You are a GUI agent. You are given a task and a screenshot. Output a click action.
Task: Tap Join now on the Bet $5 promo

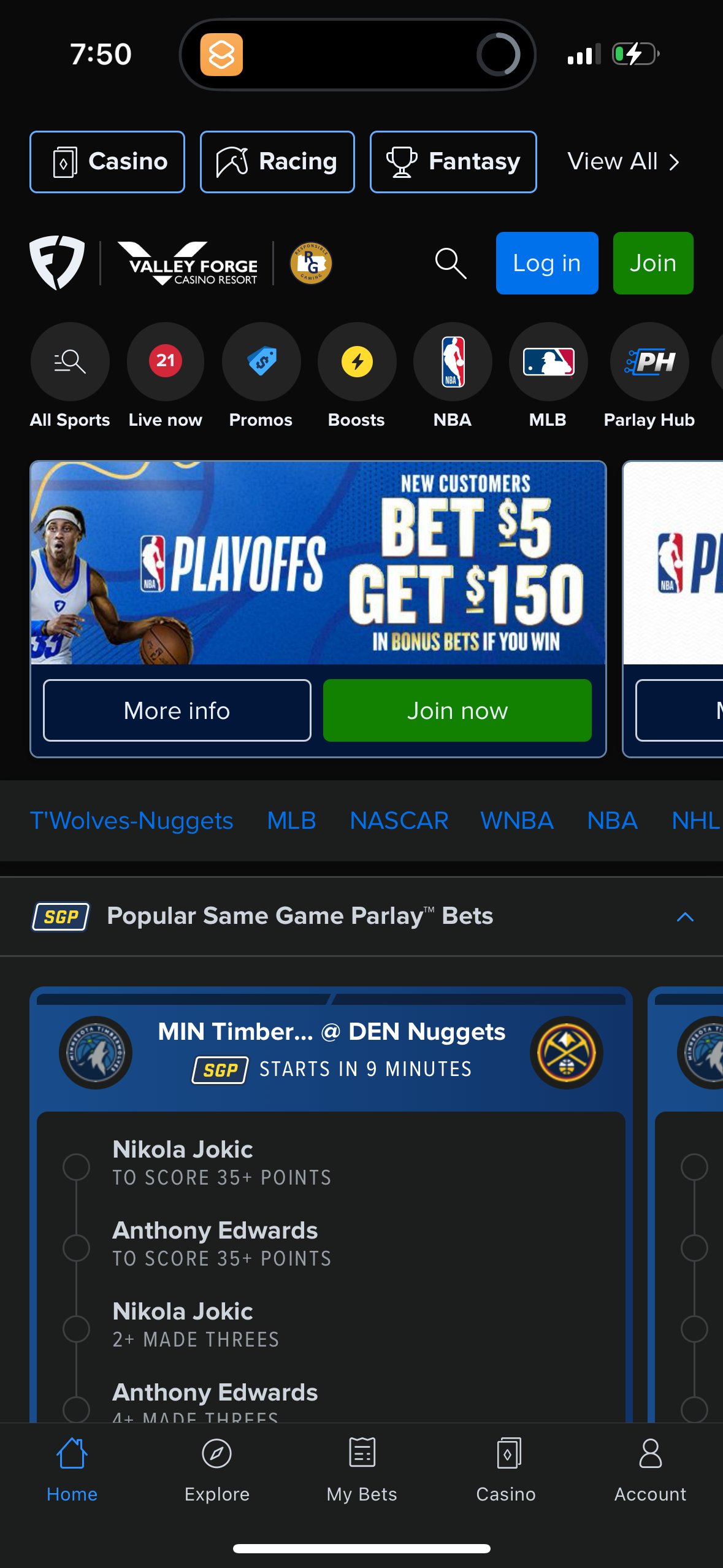[456, 710]
